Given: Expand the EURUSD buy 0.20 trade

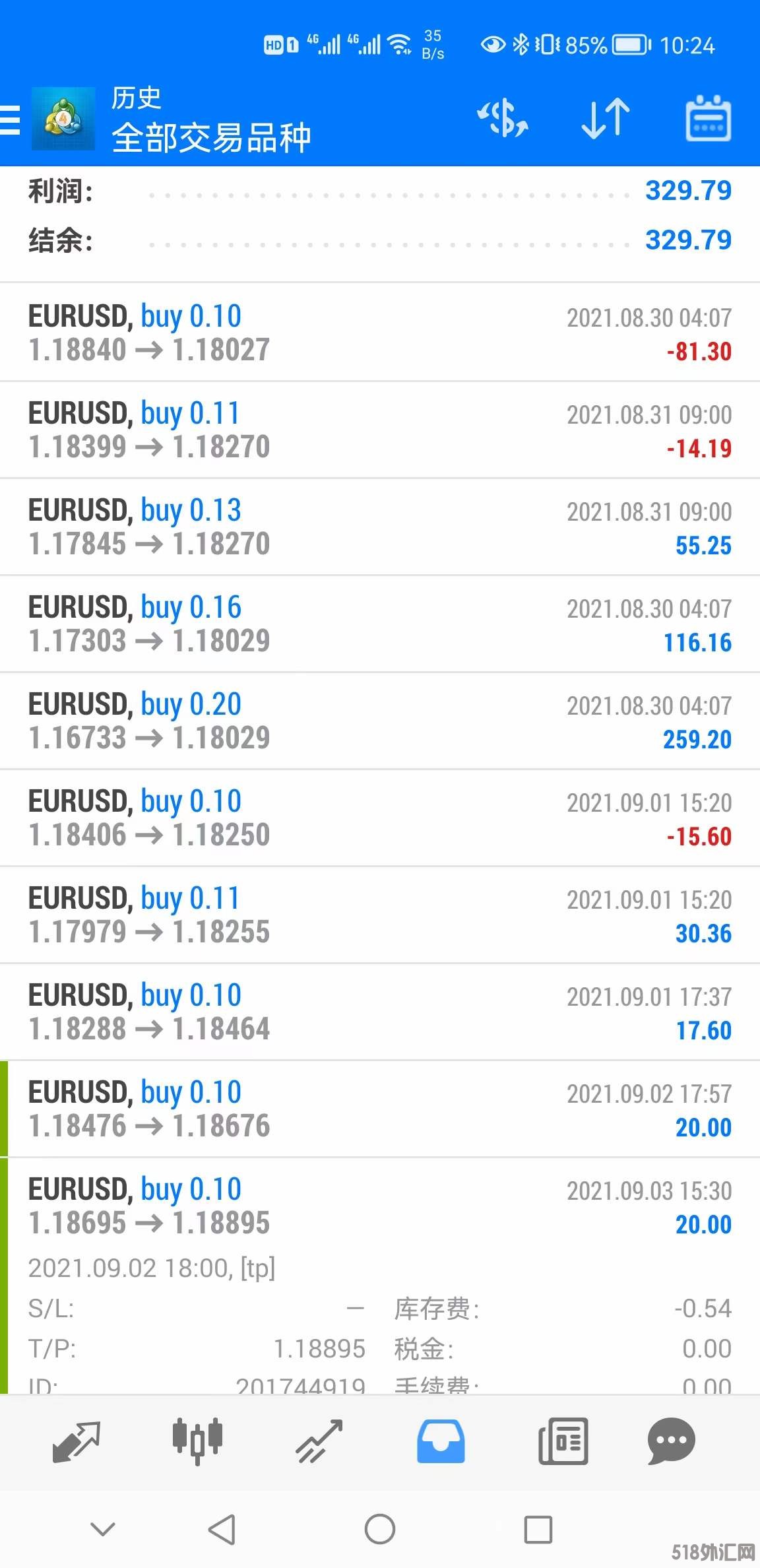Looking at the screenshot, I should point(380,721).
